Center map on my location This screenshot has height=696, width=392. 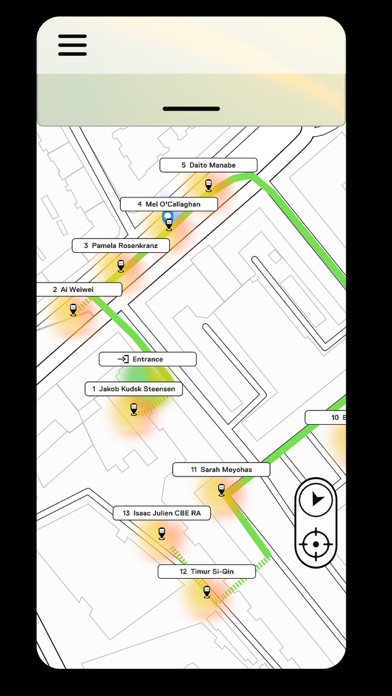click(x=316, y=544)
